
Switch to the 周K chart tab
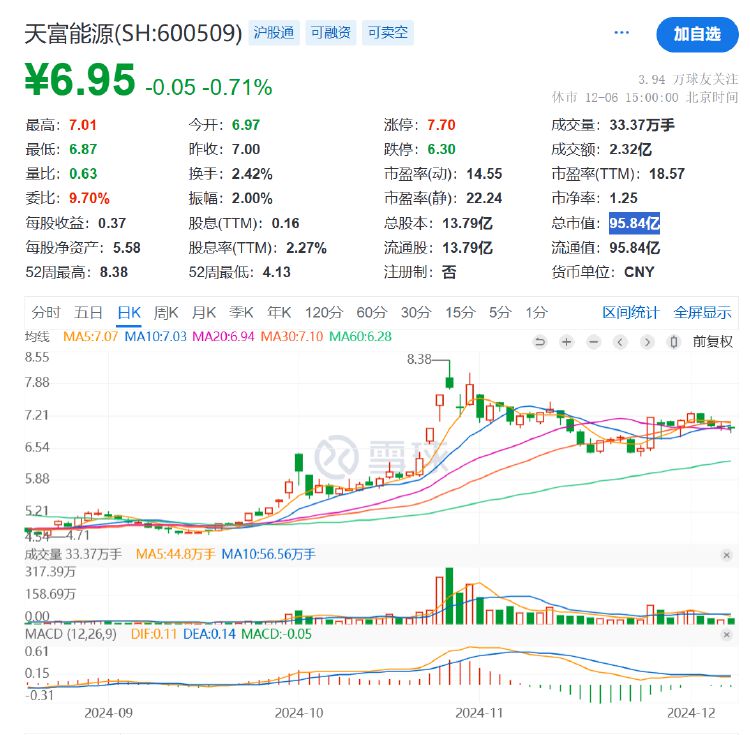click(166, 312)
